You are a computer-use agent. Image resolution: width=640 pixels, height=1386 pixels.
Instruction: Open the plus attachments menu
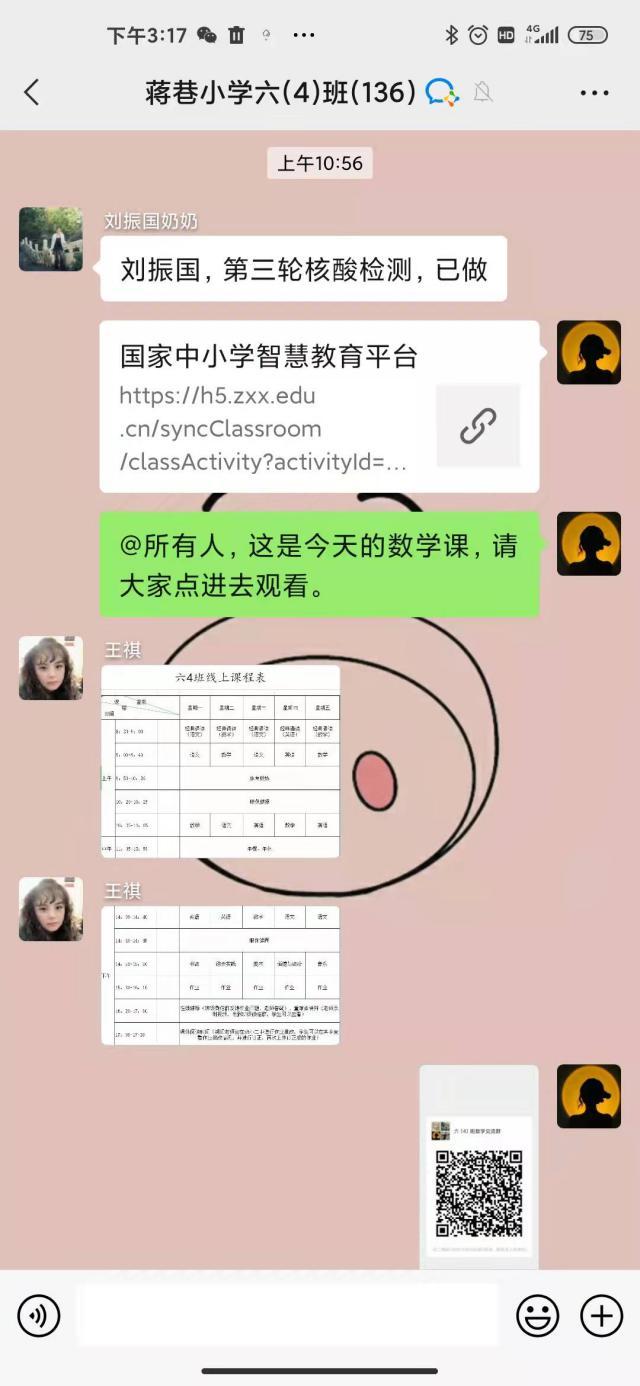601,1316
